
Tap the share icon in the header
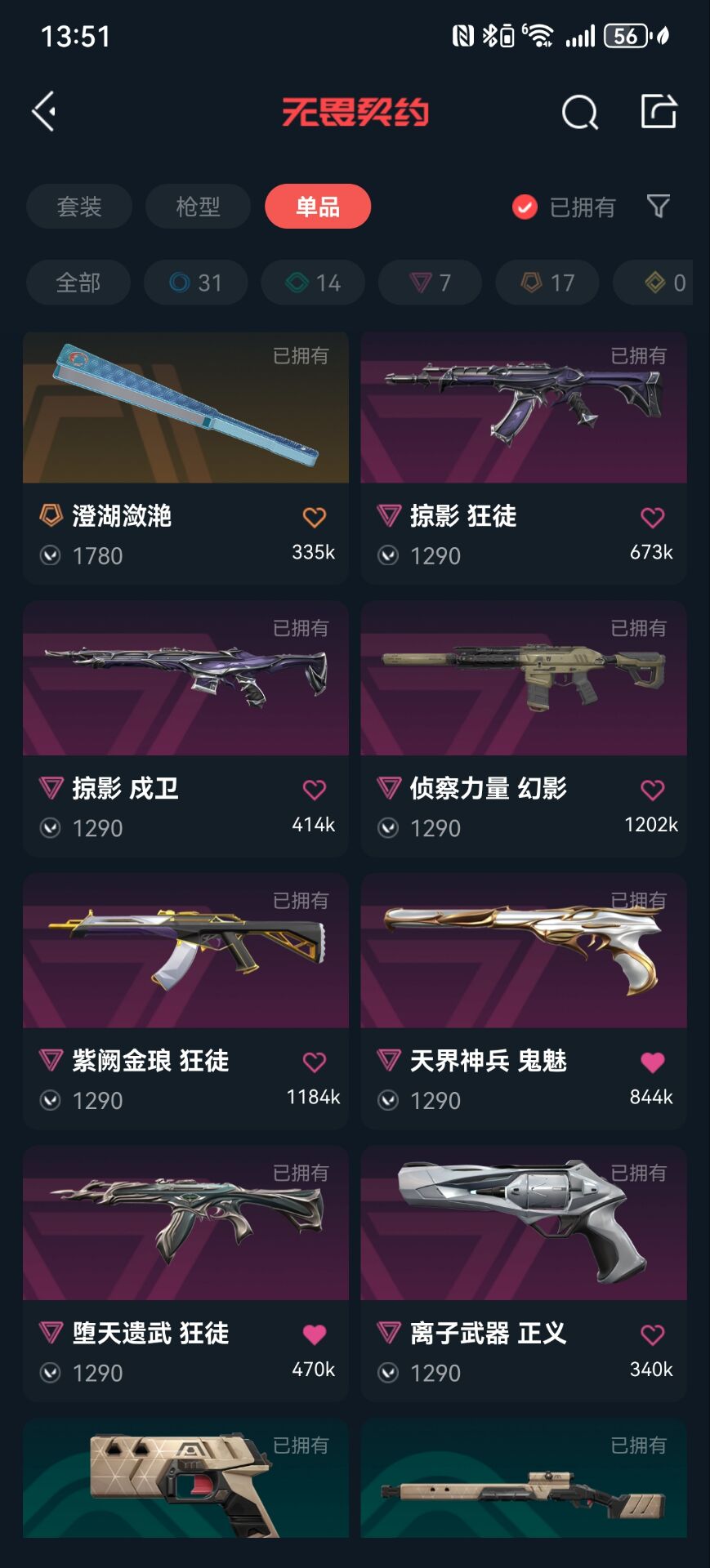coord(659,111)
